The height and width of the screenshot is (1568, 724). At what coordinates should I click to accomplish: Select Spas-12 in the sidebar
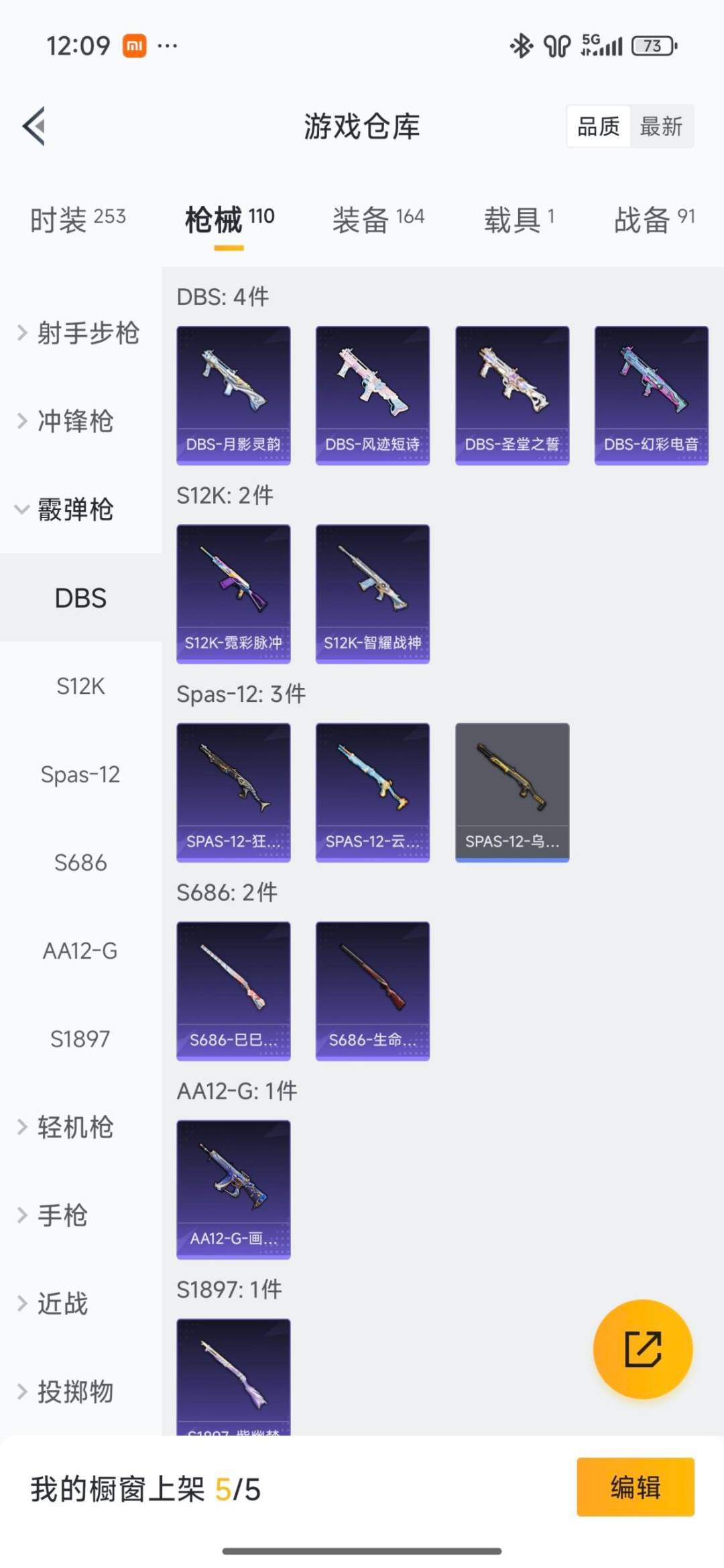80,774
